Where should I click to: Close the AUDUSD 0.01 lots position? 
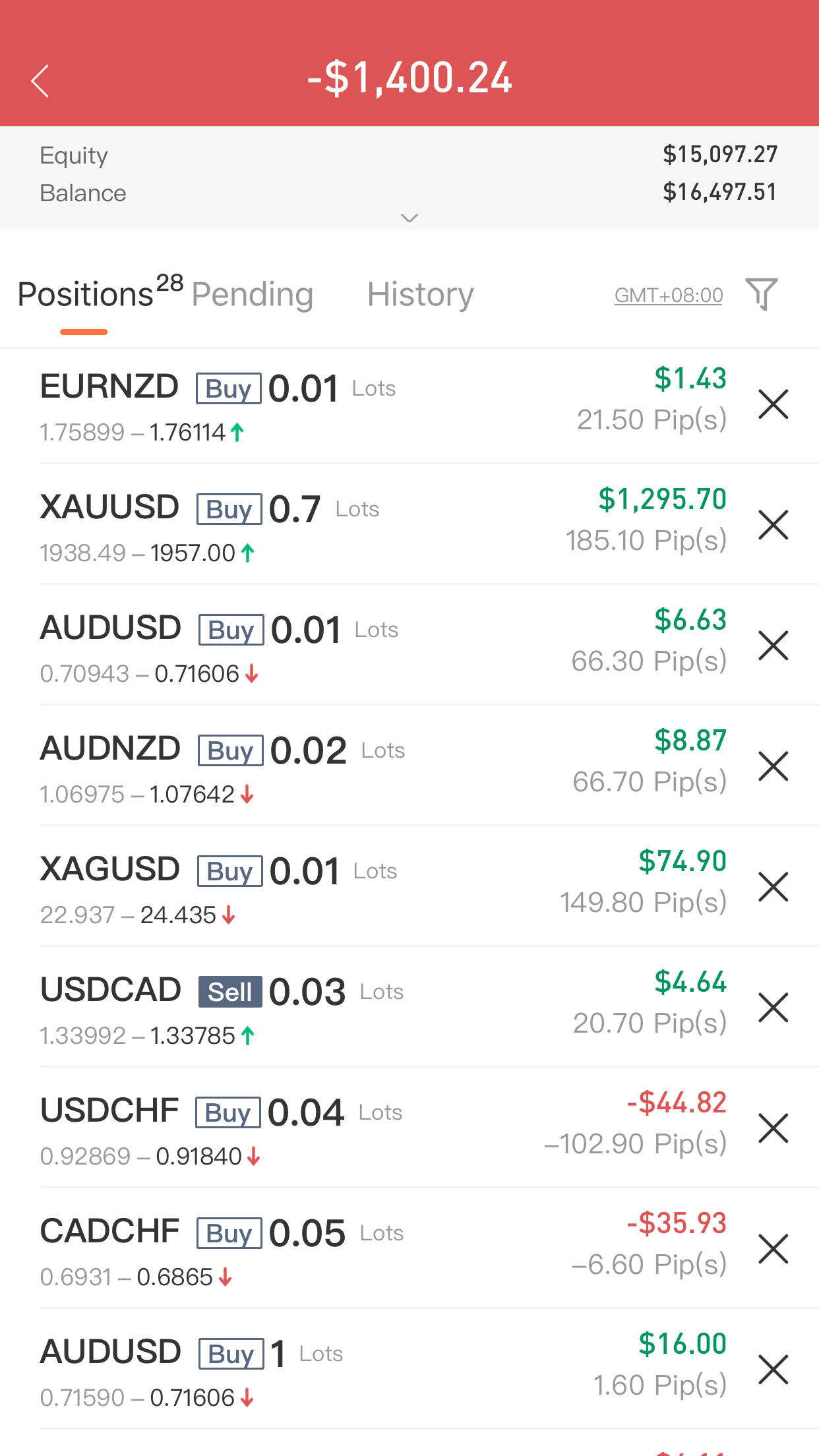click(x=773, y=646)
